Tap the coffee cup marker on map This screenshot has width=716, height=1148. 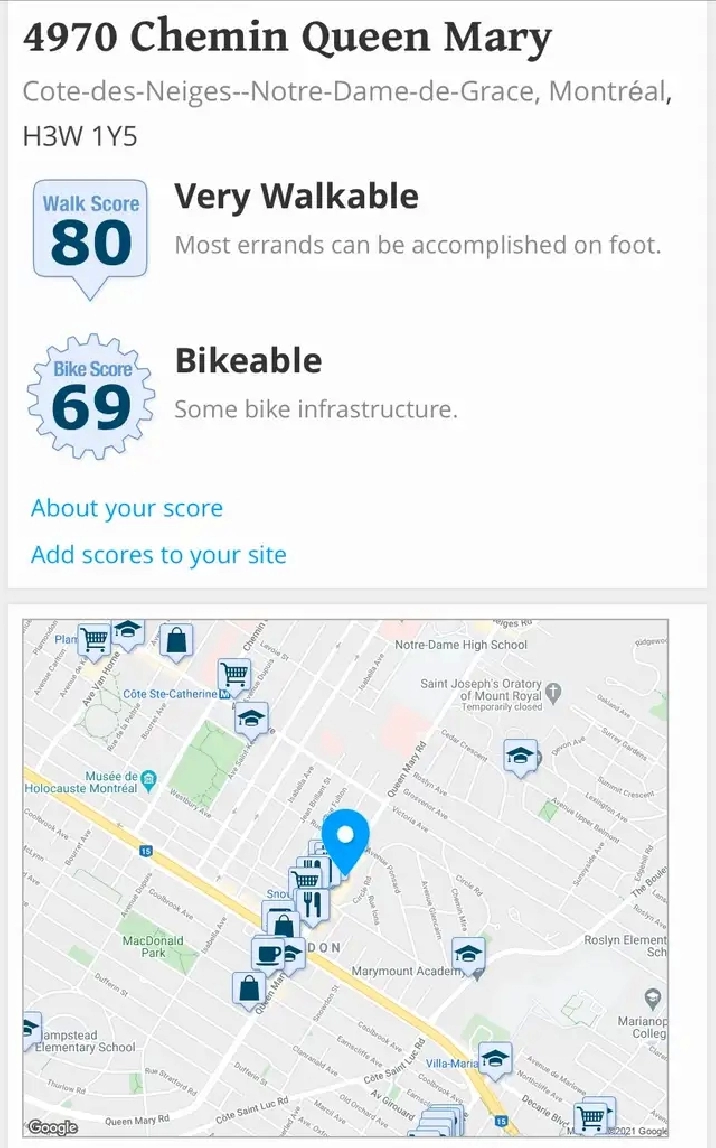[x=268, y=954]
